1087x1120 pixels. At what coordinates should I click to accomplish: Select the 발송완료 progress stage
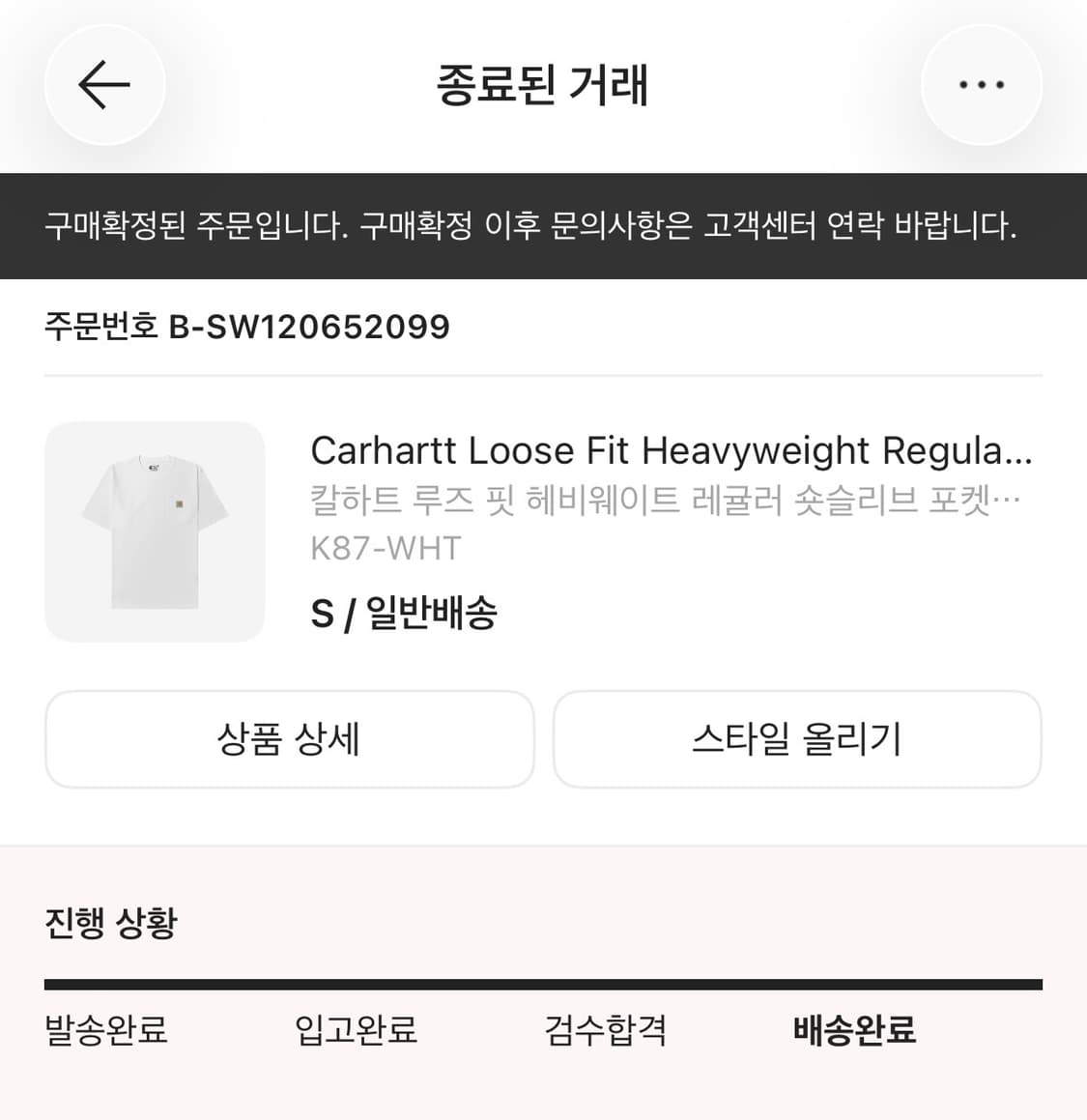[x=104, y=1032]
